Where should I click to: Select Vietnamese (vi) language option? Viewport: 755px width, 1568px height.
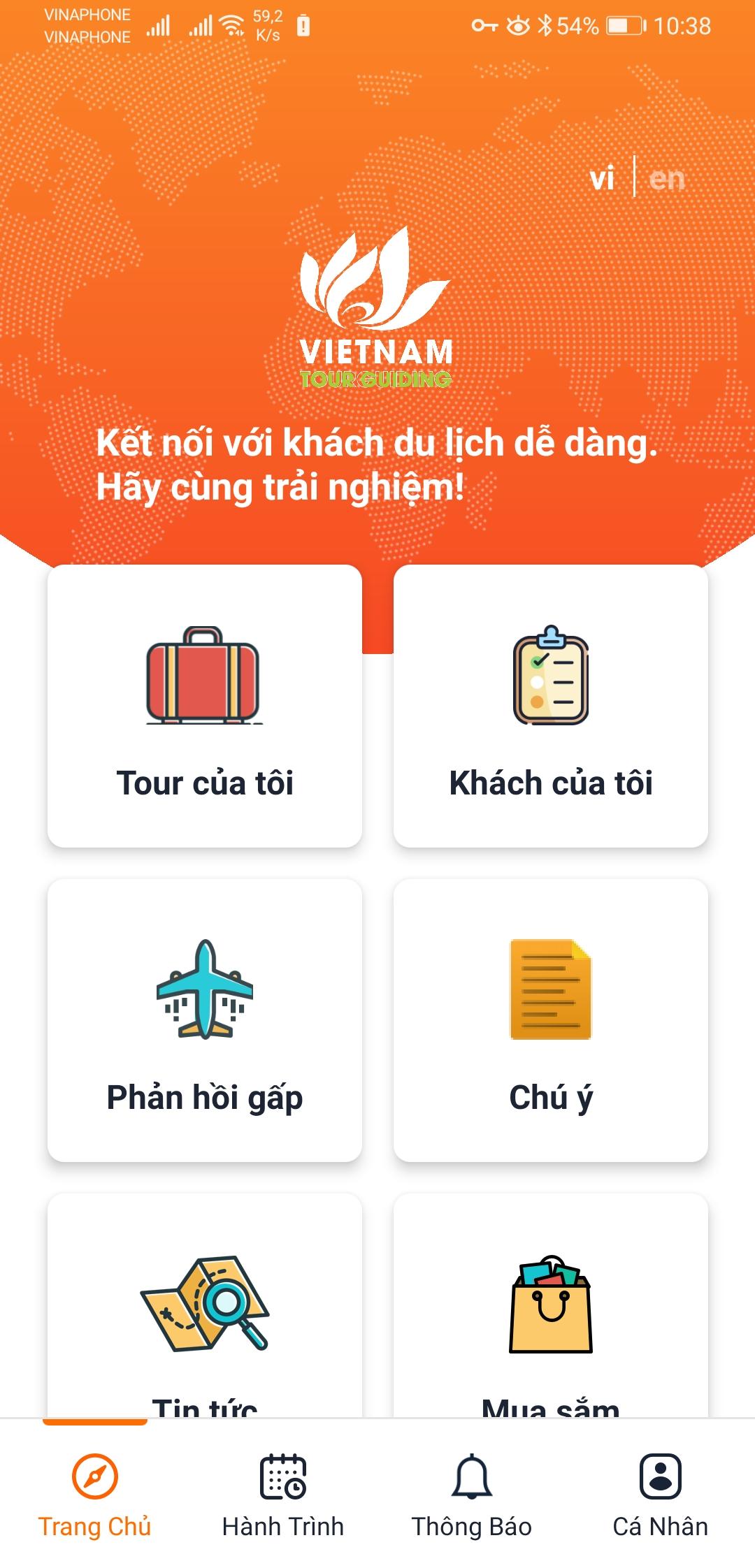602,179
